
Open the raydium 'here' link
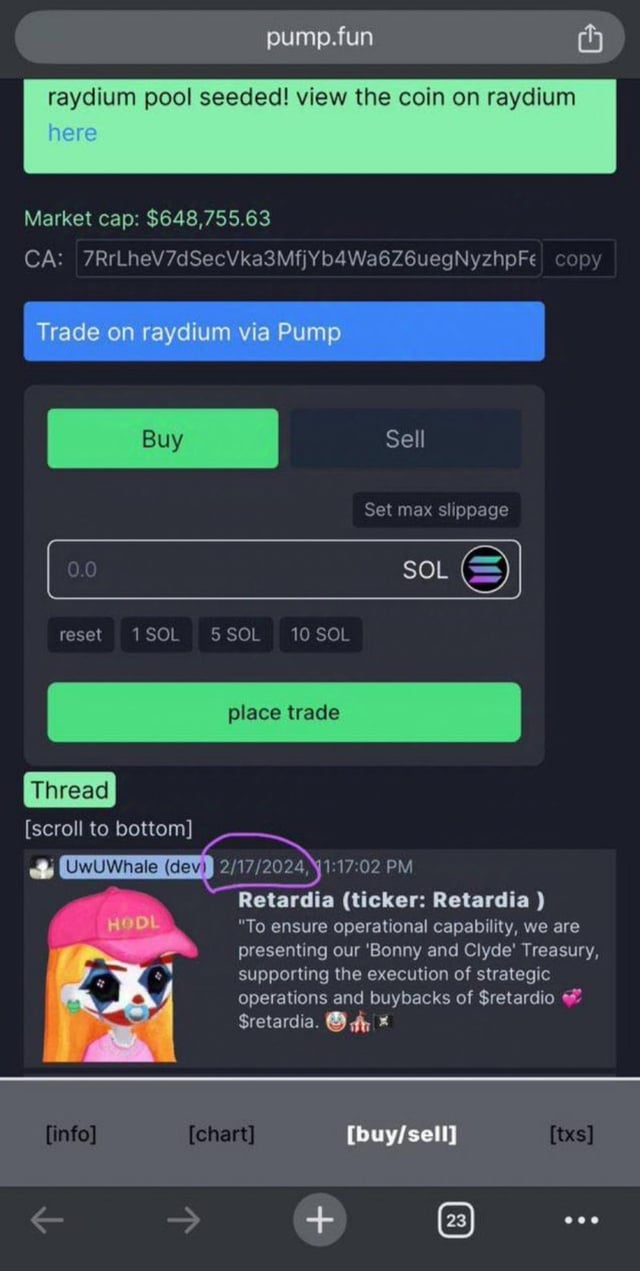coord(72,133)
